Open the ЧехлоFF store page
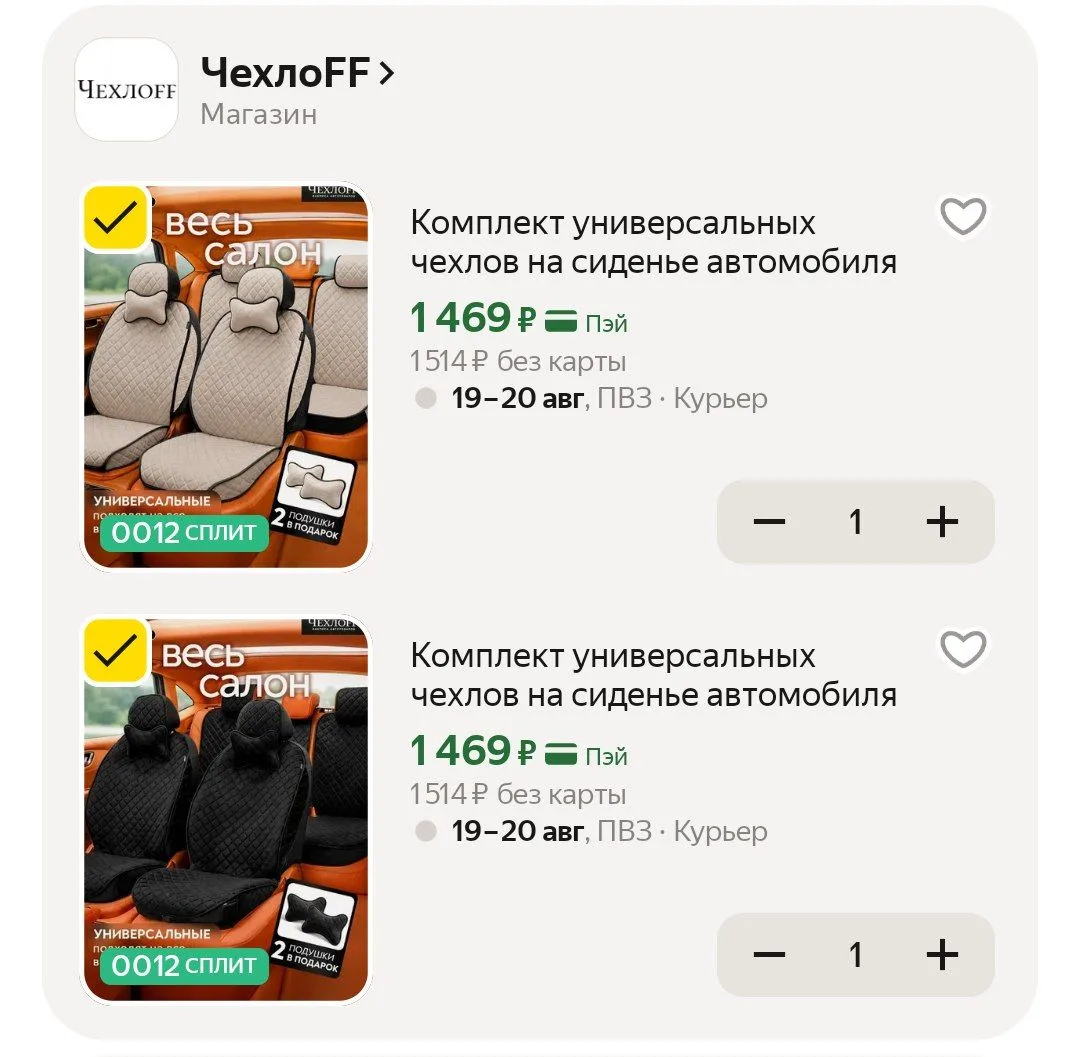The width and height of the screenshot is (1080, 1057). tap(298, 72)
